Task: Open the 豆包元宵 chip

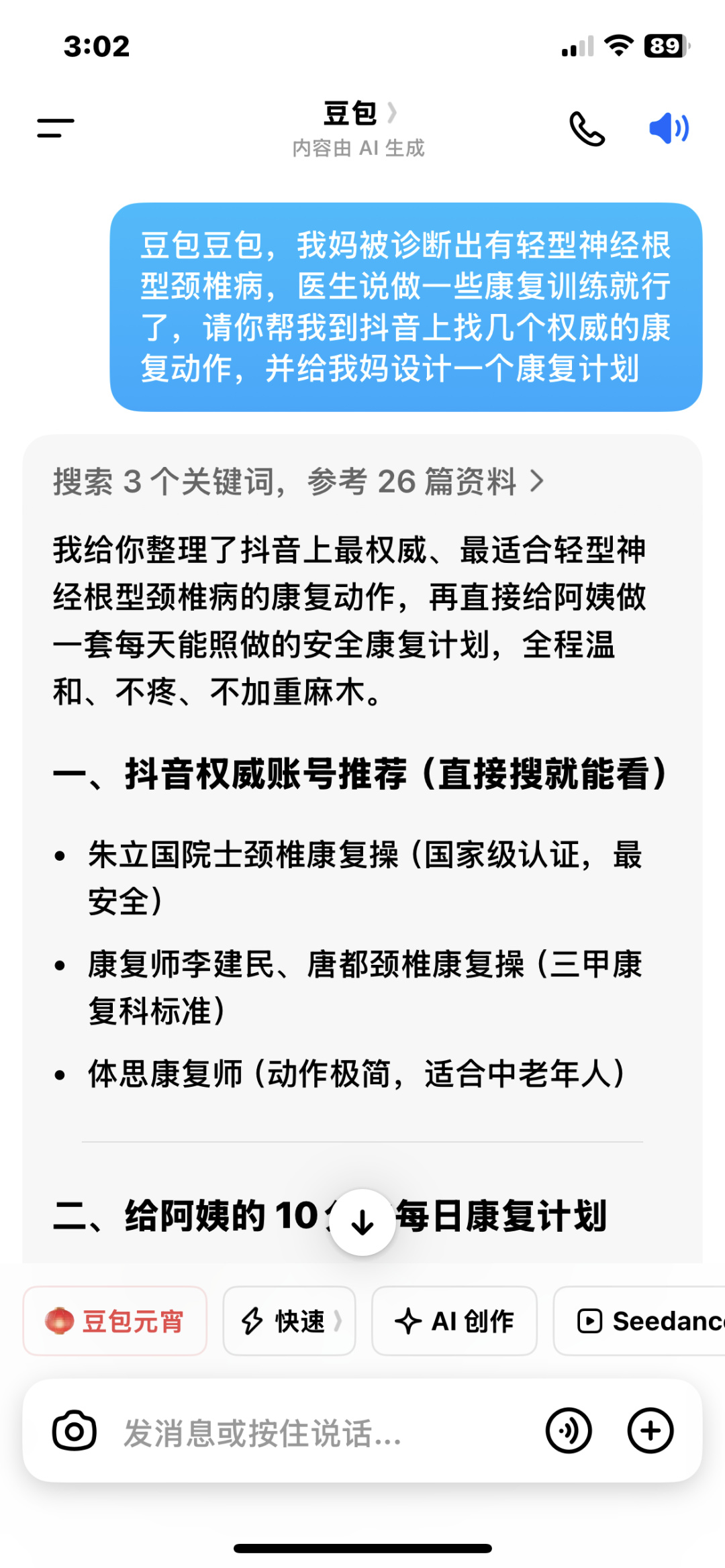Action: coord(115,1321)
